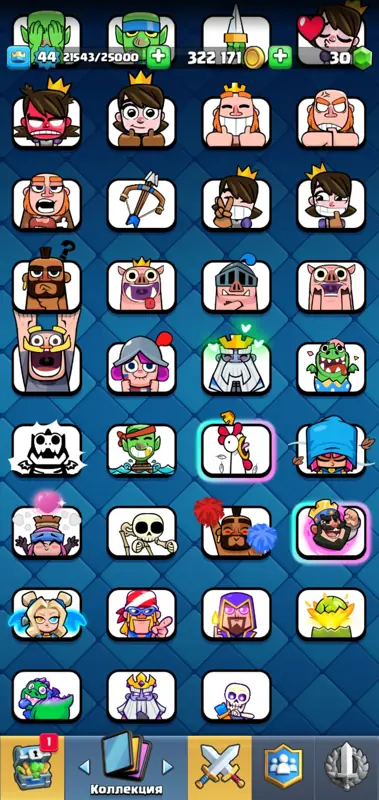
Task: Select the crossbow emote
Action: tap(141, 204)
